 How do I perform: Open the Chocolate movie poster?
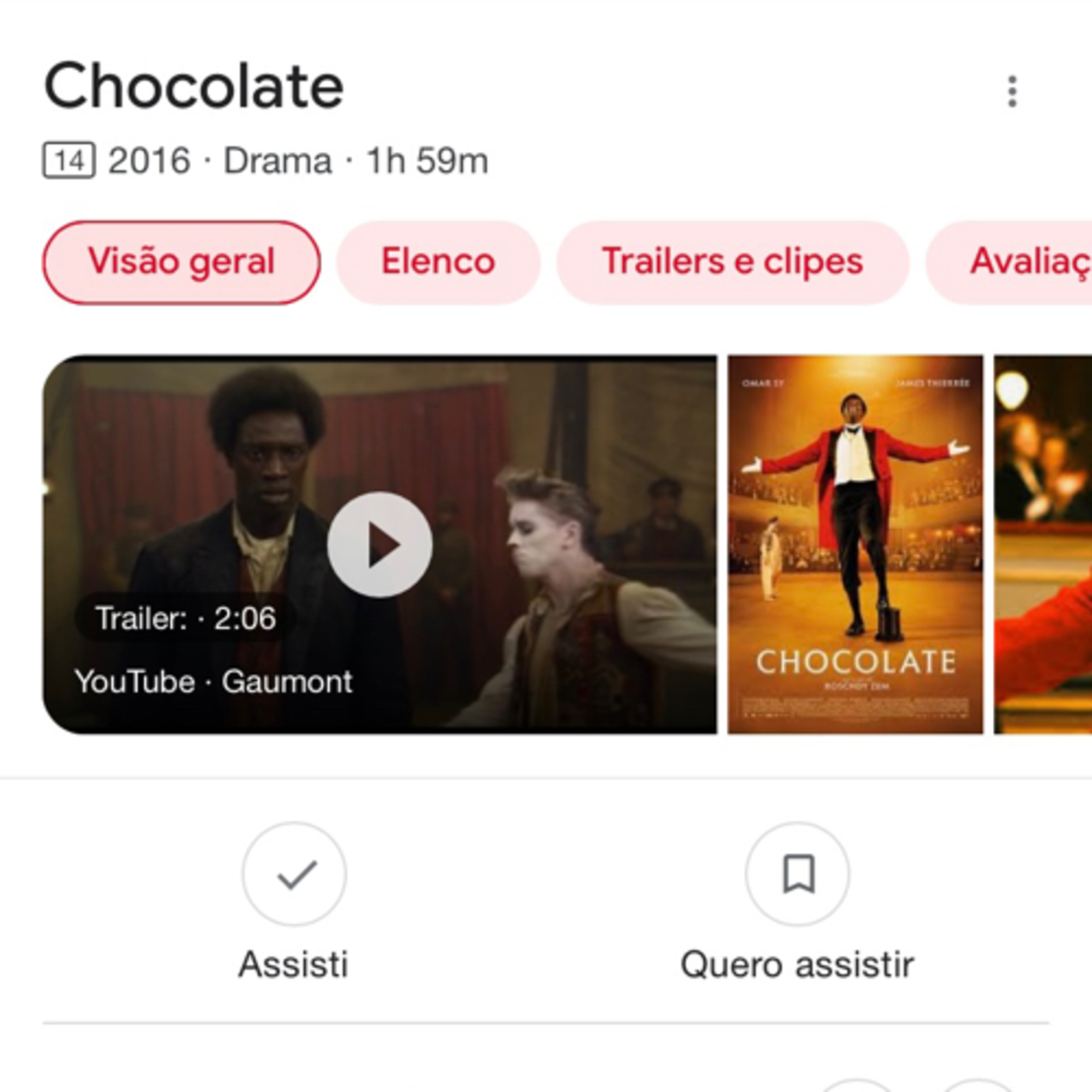(855, 544)
